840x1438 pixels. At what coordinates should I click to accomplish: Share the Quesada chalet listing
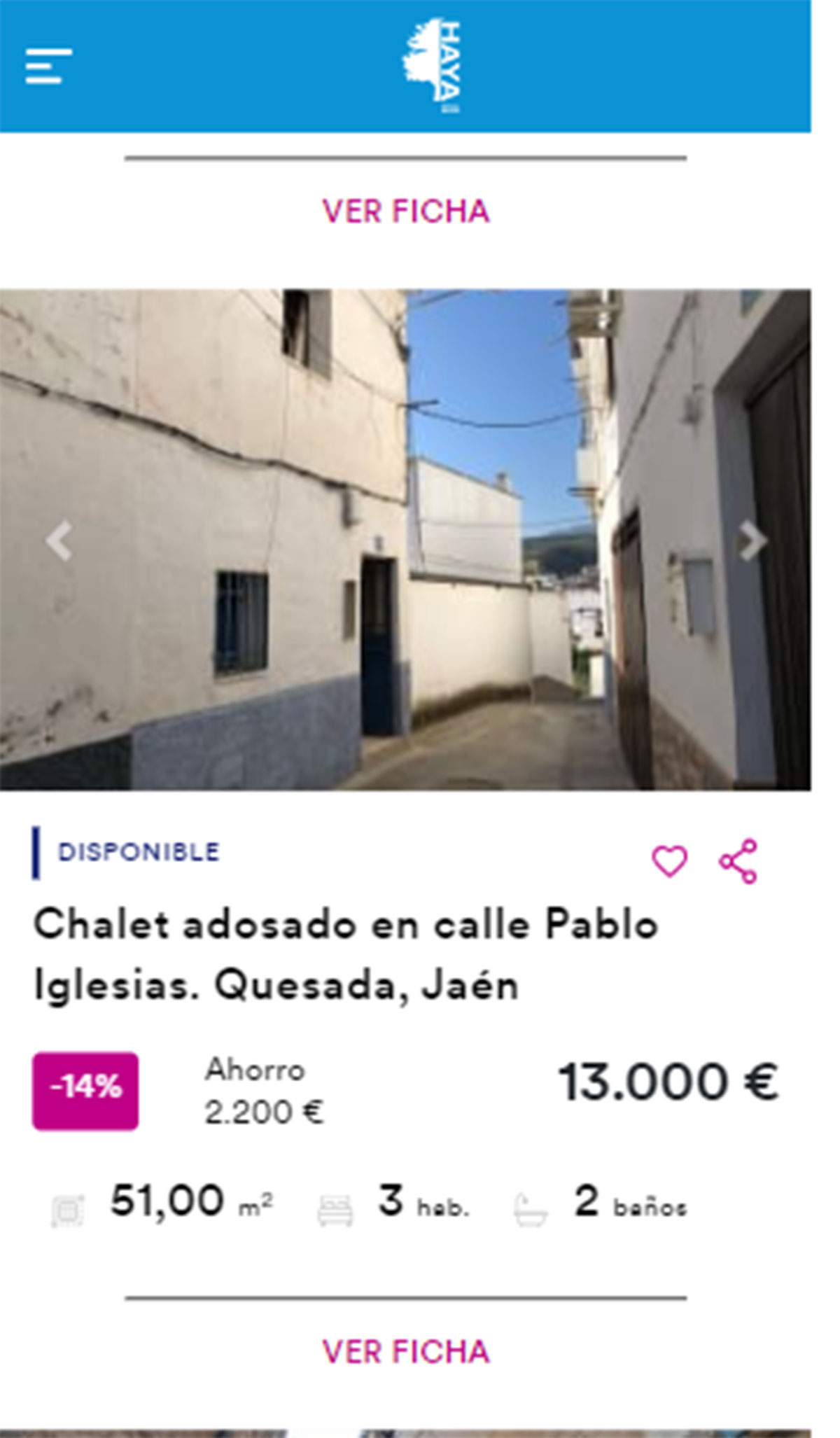738,861
